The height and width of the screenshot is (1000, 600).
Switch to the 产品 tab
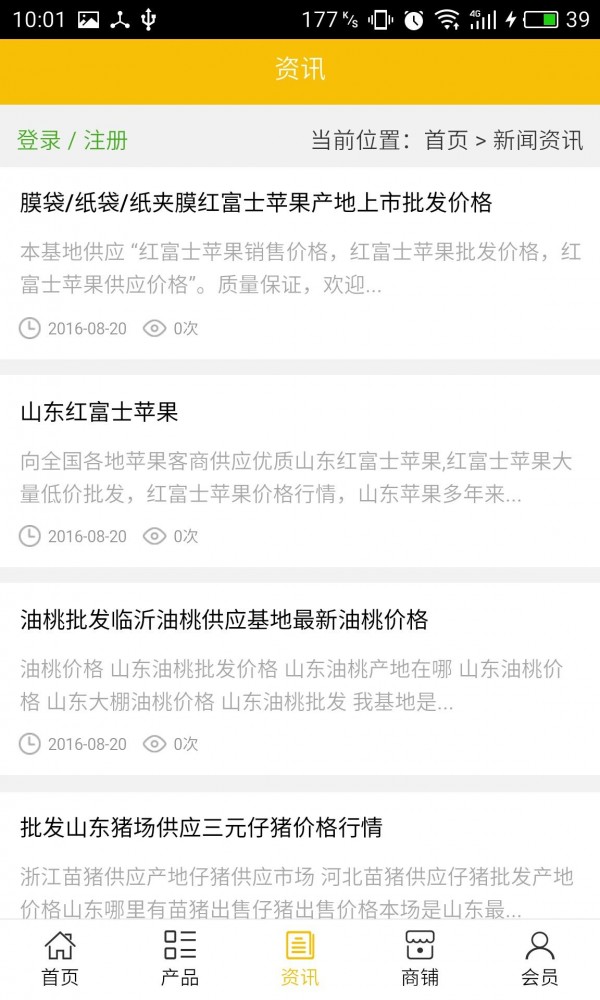coord(180,958)
